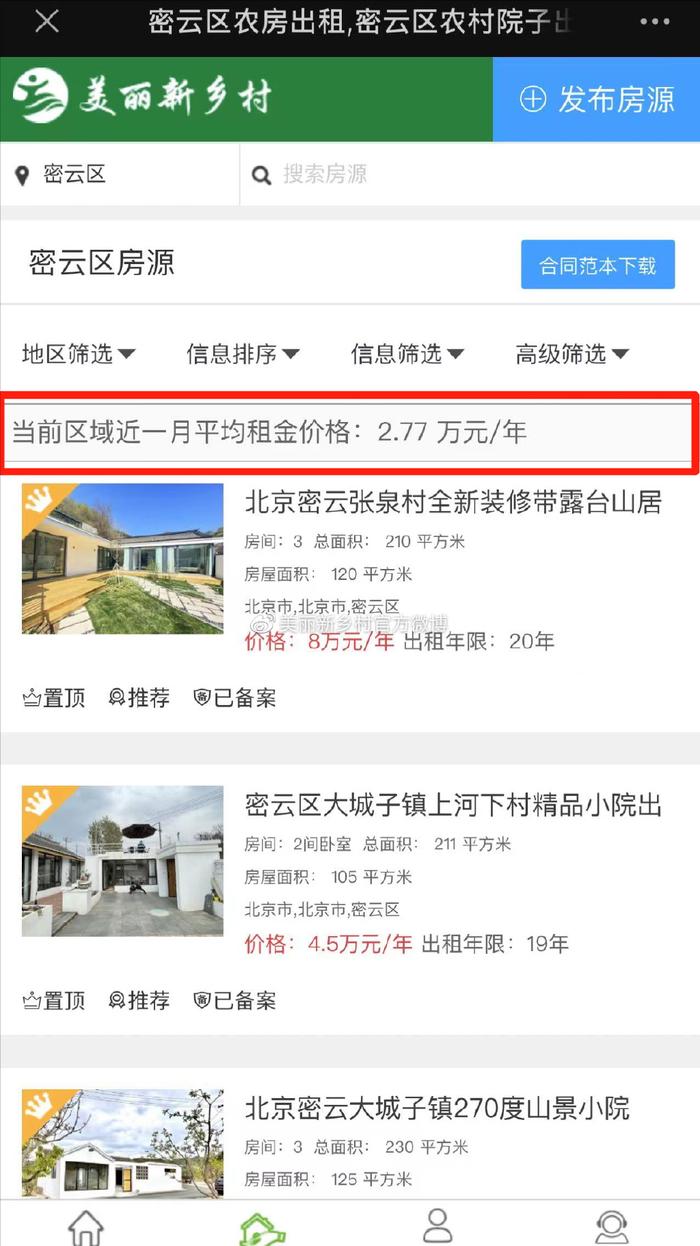Open the profile tab with person icon

[437, 1226]
